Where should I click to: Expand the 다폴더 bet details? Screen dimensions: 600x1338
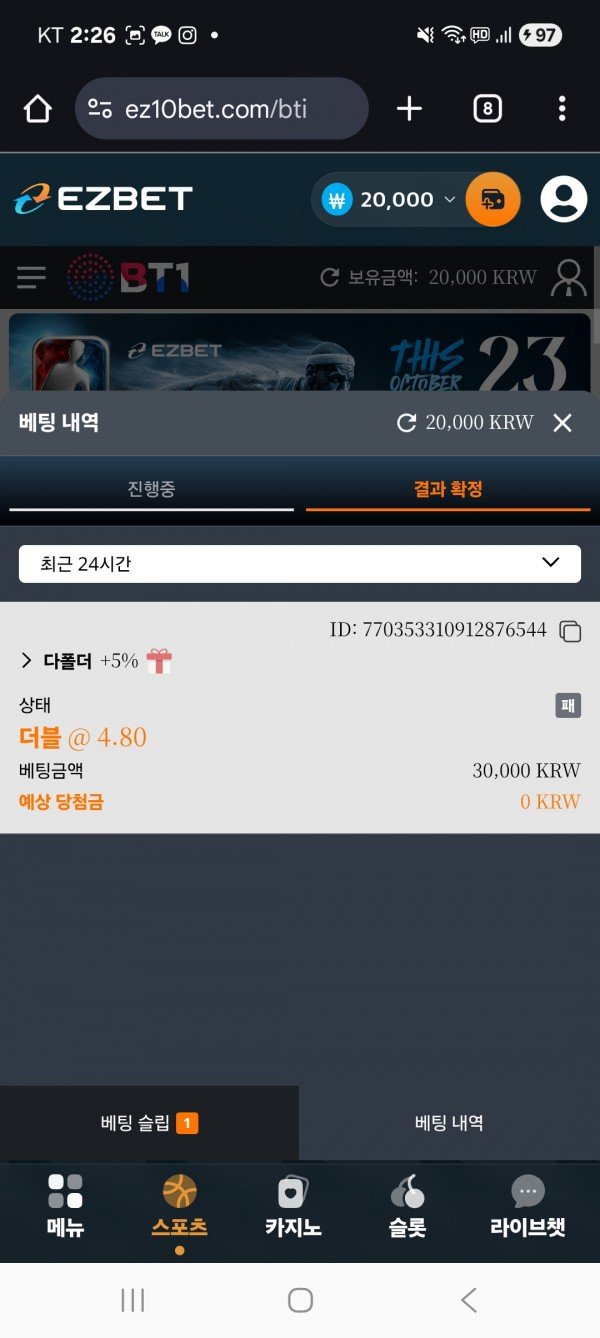(x=27, y=661)
